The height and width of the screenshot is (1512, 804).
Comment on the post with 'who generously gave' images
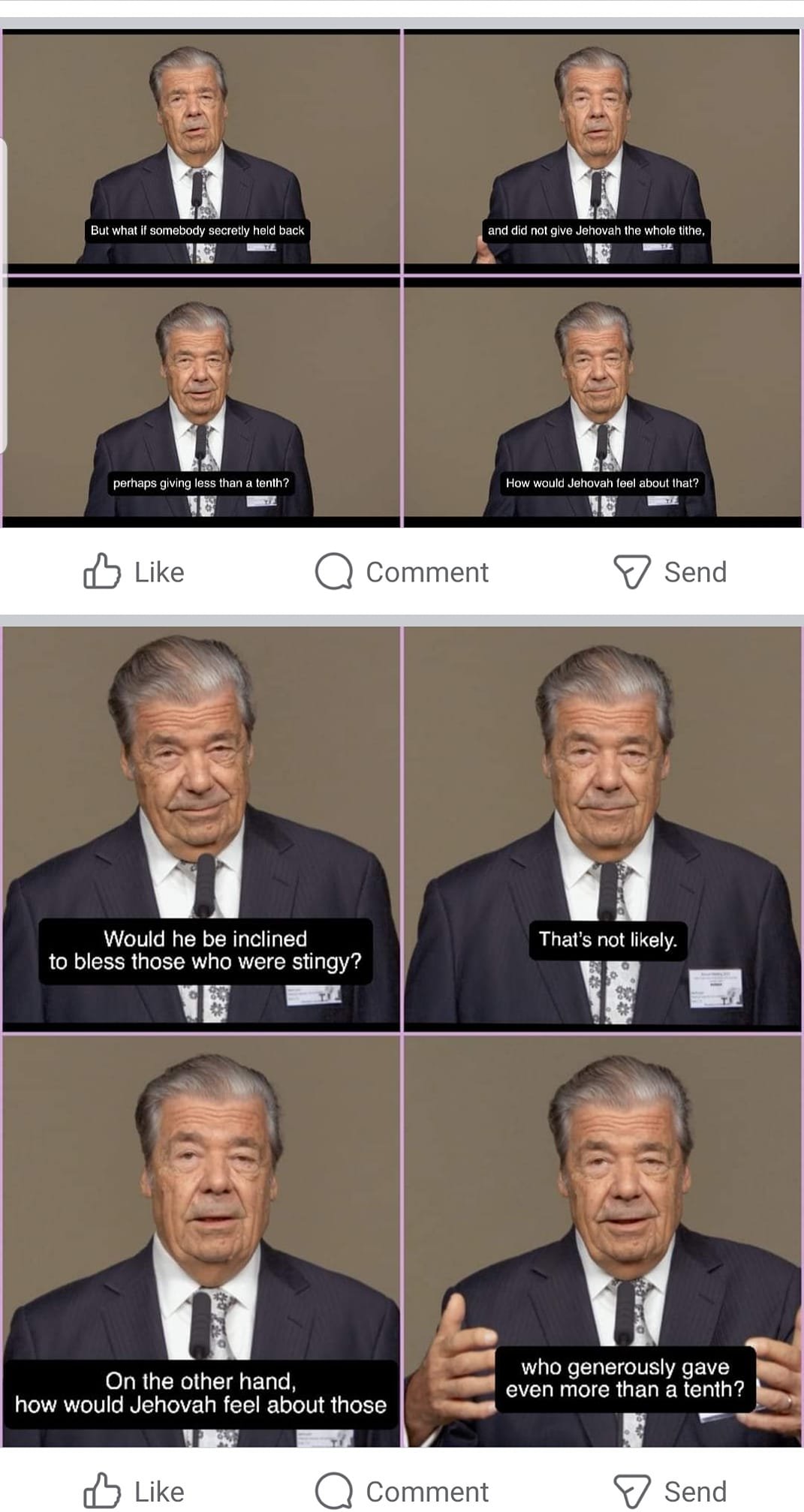(402, 1491)
